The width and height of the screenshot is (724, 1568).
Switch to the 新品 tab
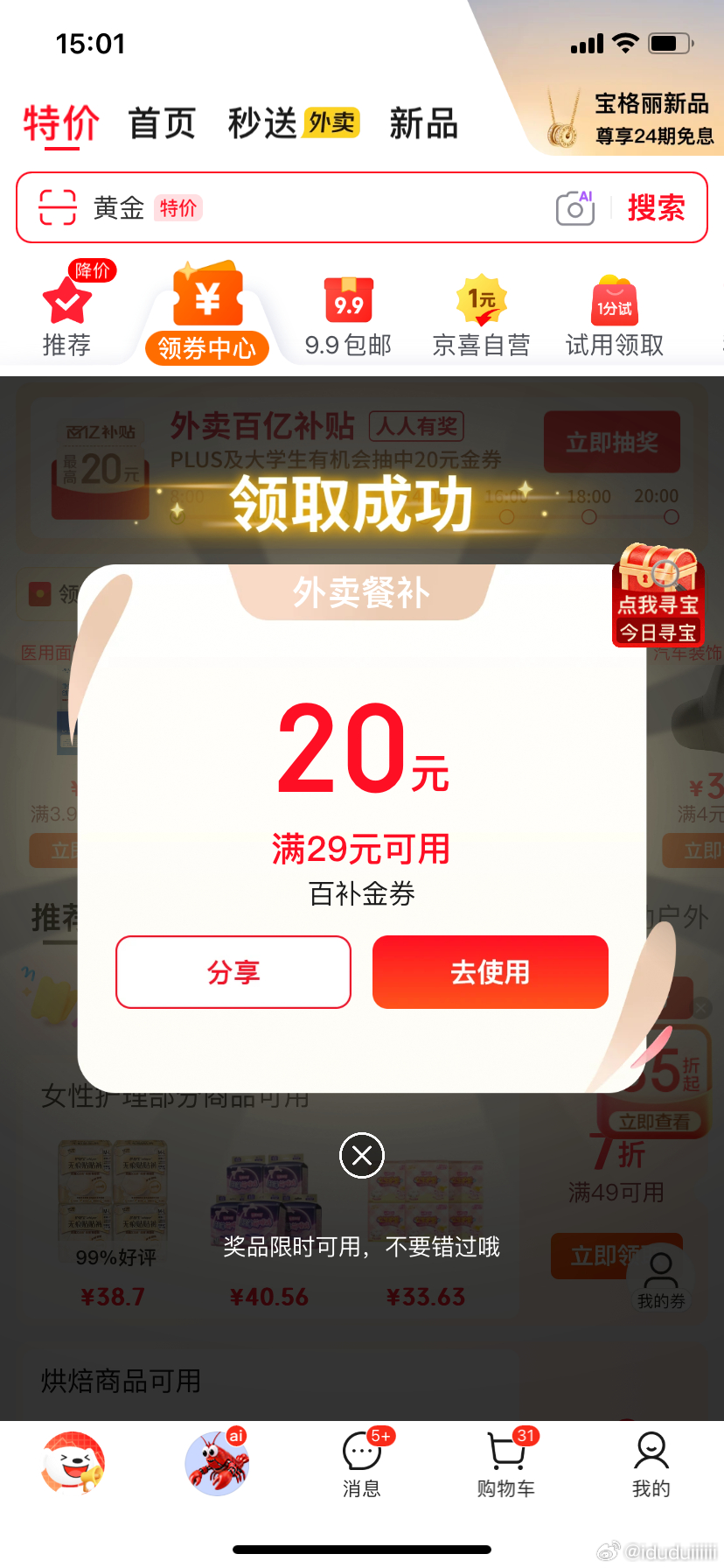pyautogui.click(x=423, y=123)
